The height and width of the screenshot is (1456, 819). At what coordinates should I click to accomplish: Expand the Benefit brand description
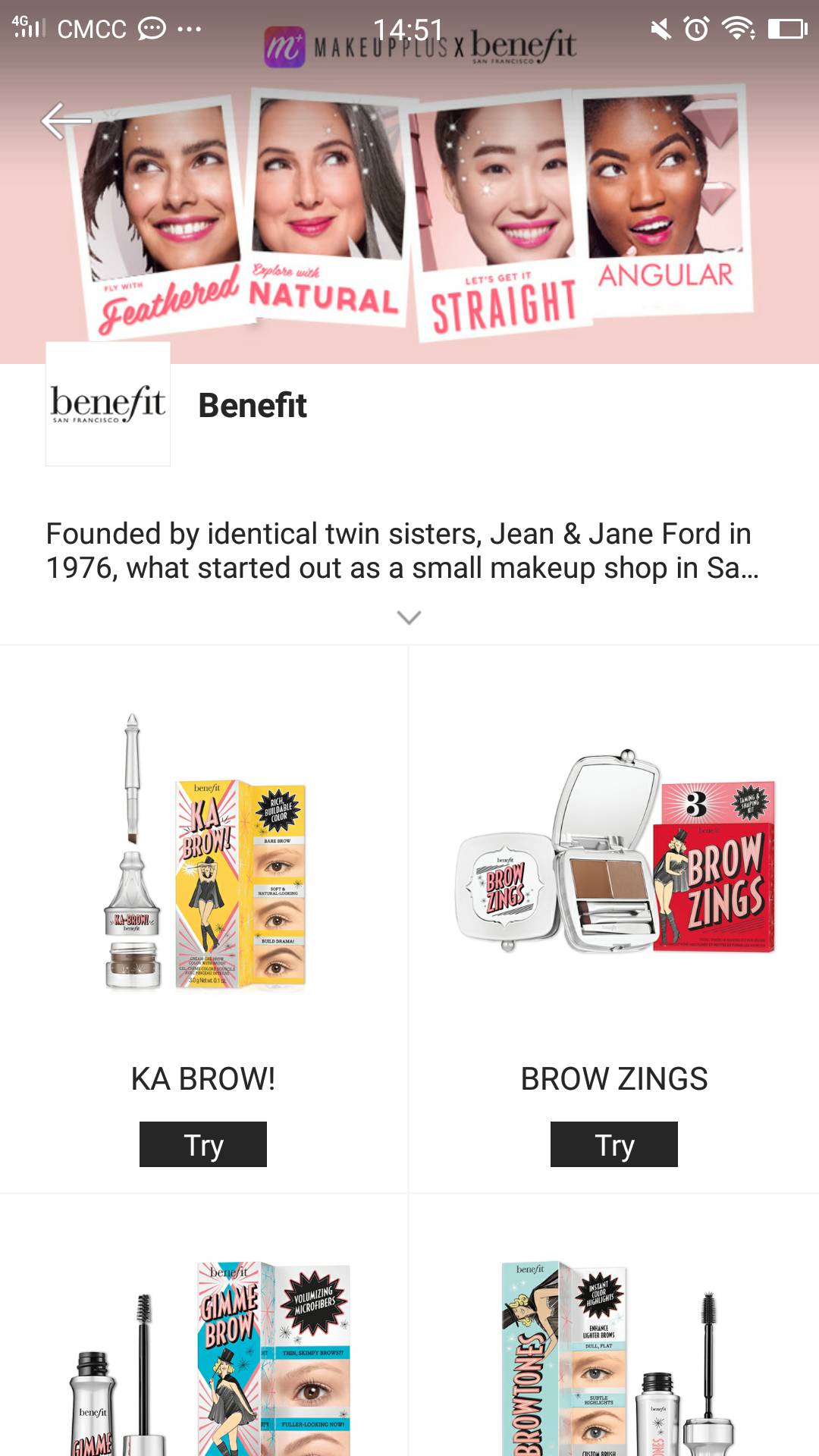(x=409, y=617)
